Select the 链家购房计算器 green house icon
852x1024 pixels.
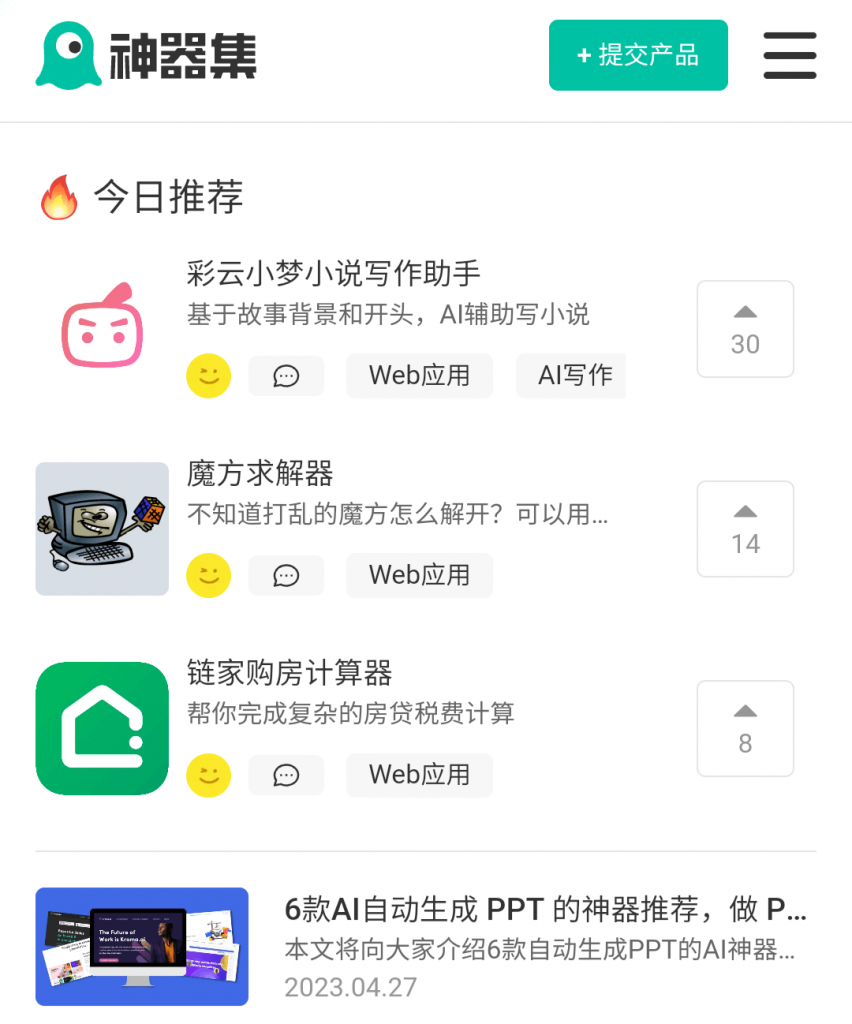(102, 728)
